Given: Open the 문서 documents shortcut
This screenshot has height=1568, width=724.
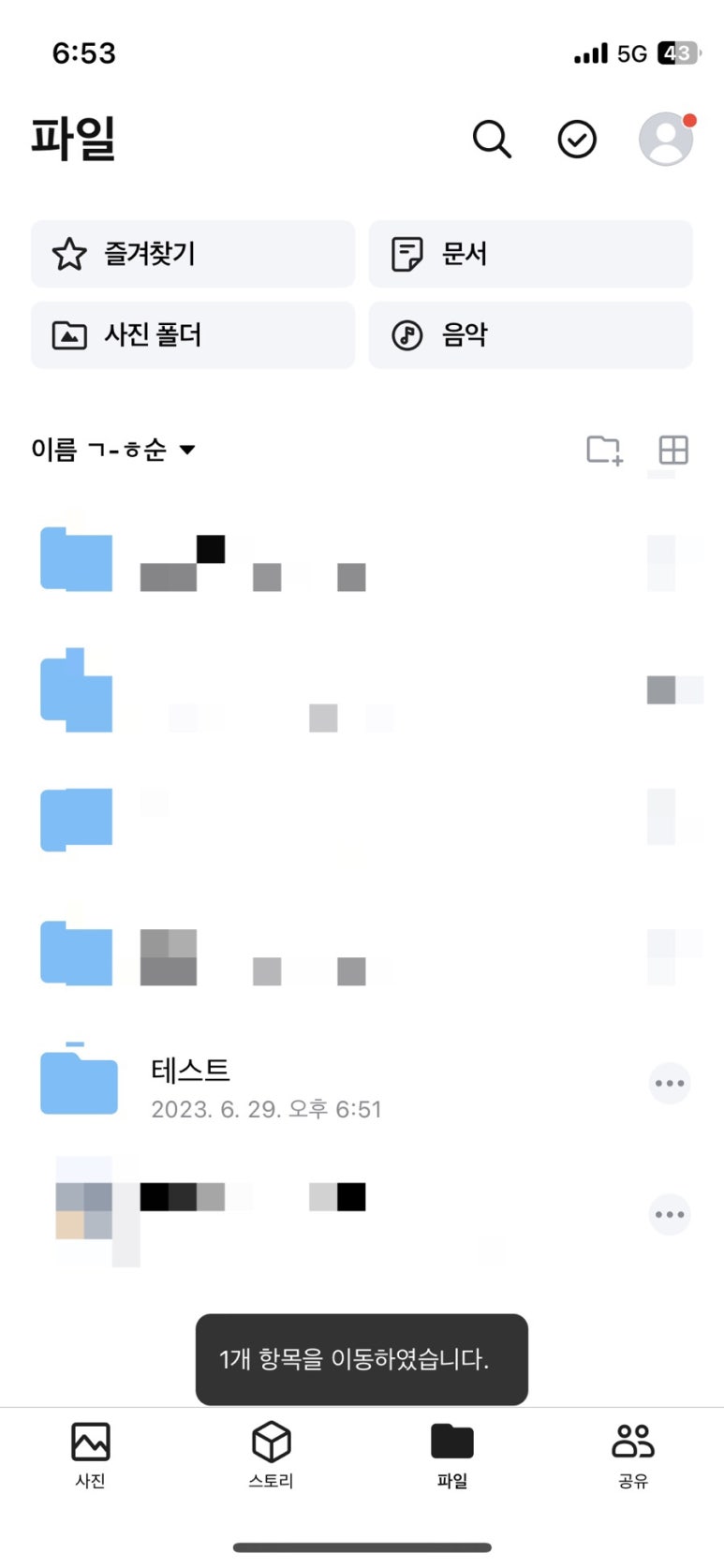Looking at the screenshot, I should (530, 254).
